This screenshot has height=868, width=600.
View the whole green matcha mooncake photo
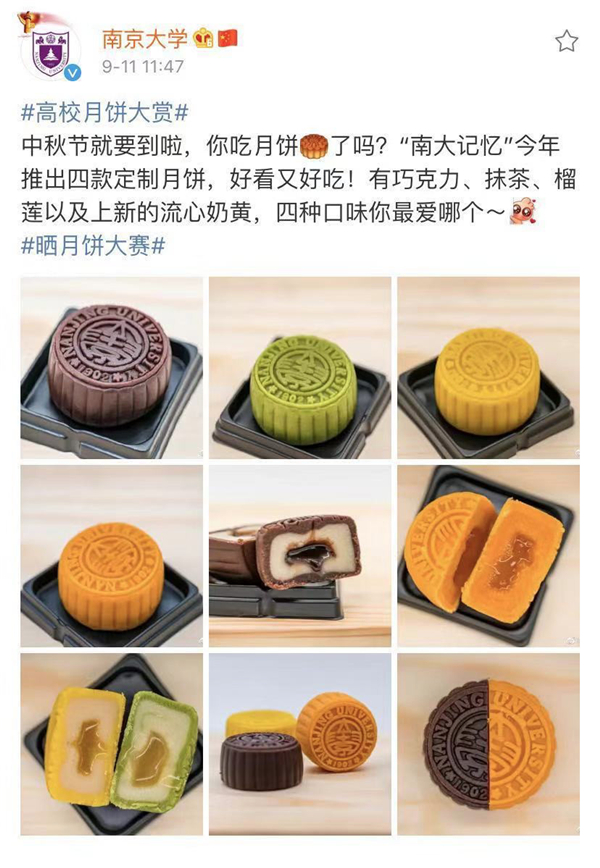click(299, 367)
